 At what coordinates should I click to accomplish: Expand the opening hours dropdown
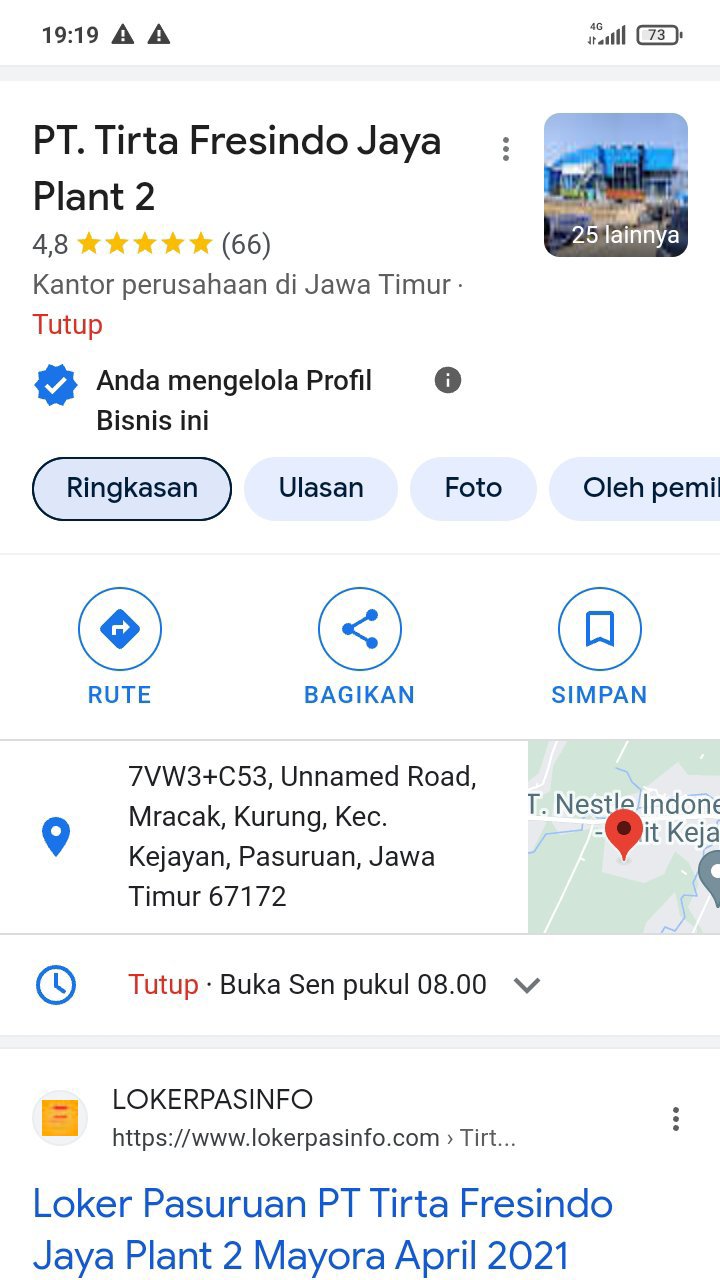tap(526, 985)
